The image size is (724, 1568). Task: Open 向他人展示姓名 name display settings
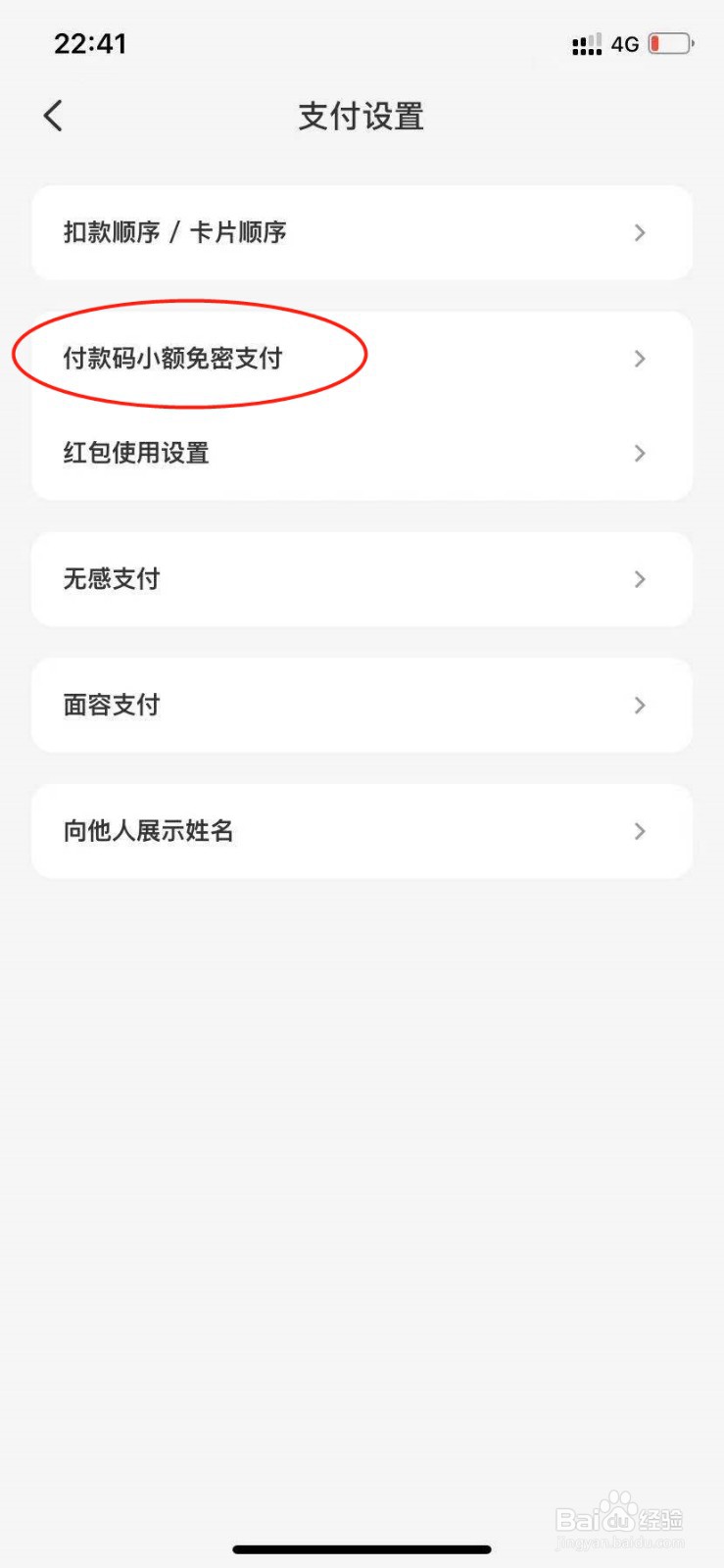pos(362,831)
